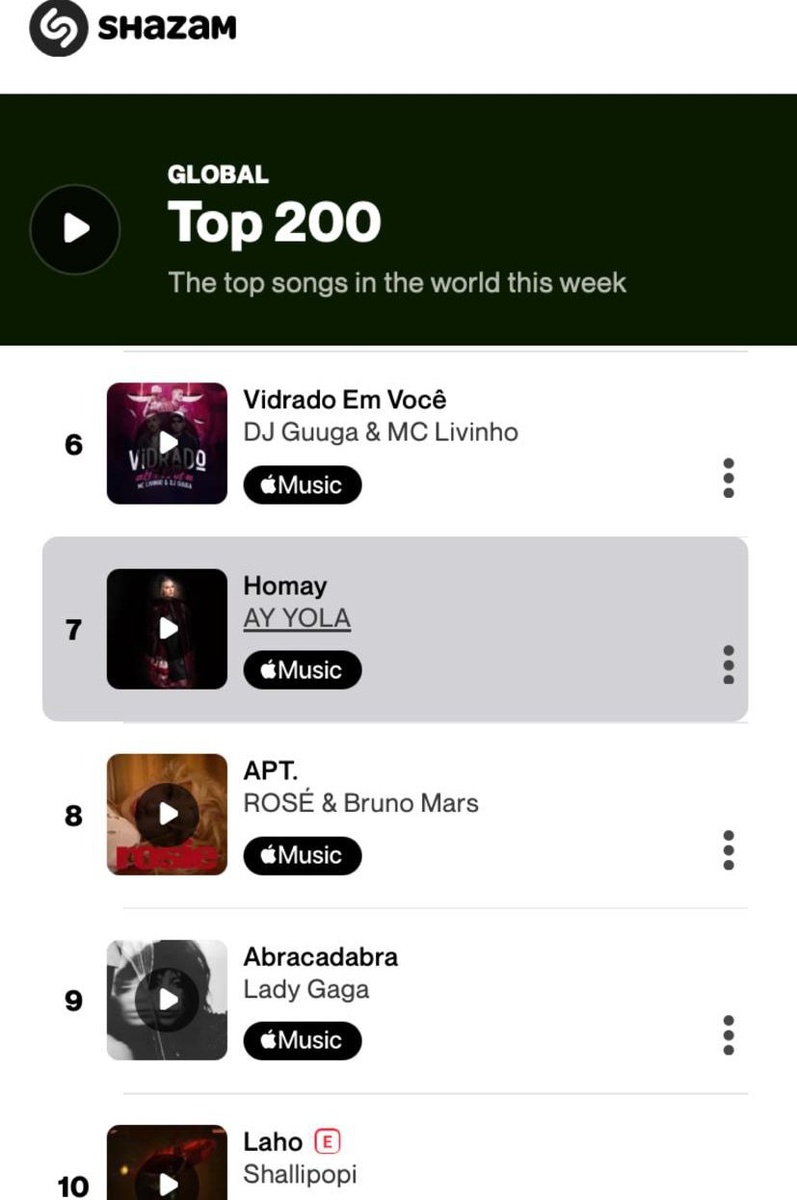Play Vidrado Em Você preview

pyautogui.click(x=167, y=443)
